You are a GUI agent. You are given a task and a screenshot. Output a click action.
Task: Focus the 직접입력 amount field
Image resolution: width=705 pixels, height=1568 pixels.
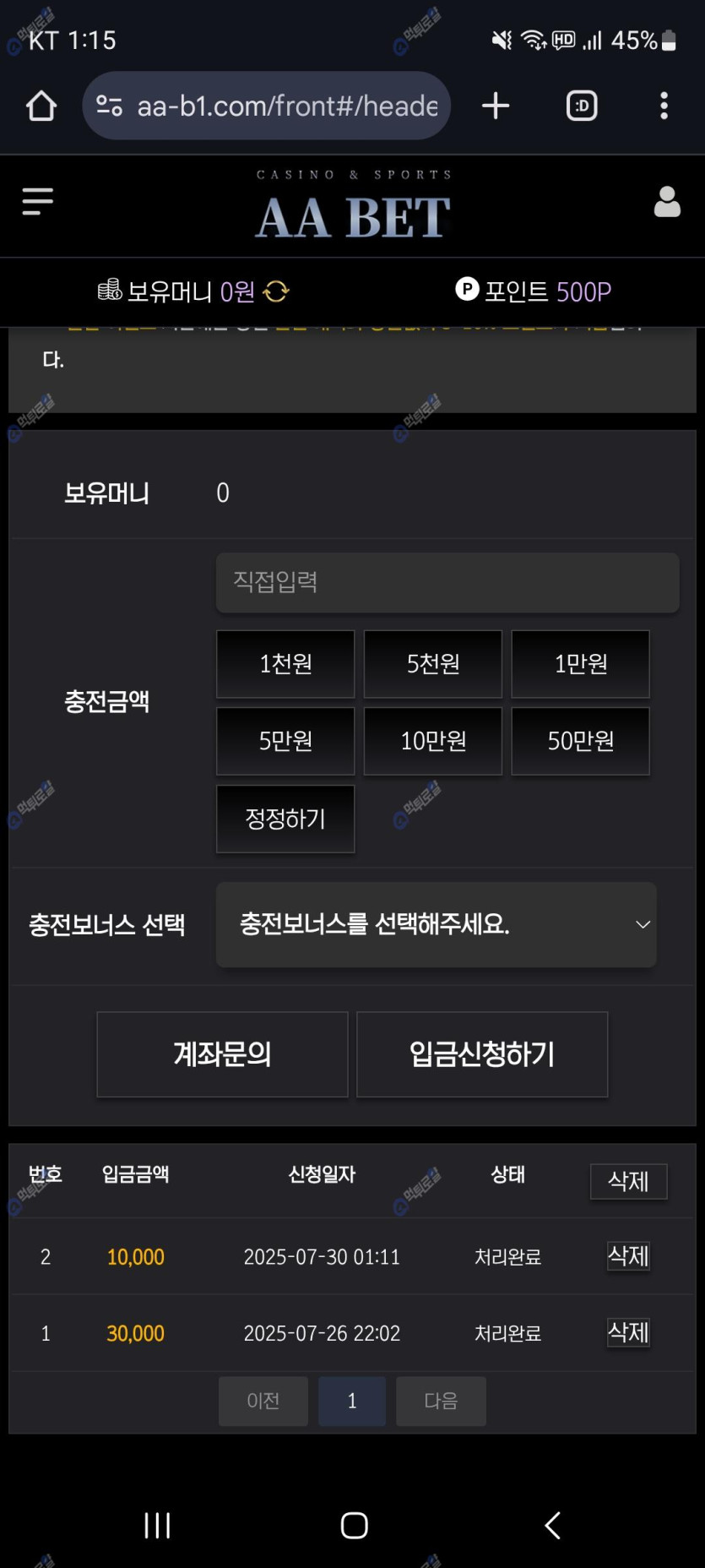(x=447, y=582)
